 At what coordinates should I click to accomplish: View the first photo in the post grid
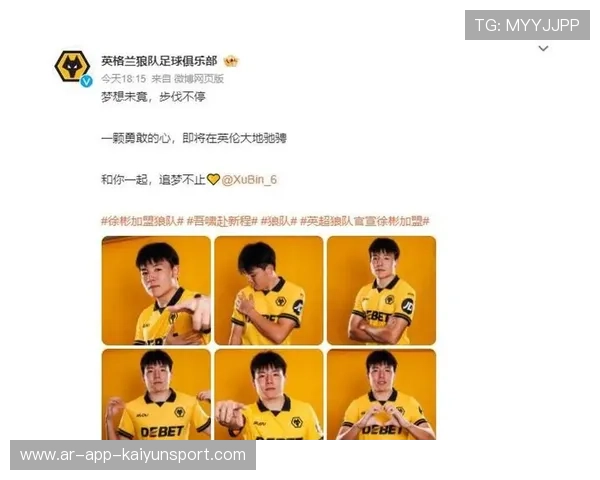point(156,290)
